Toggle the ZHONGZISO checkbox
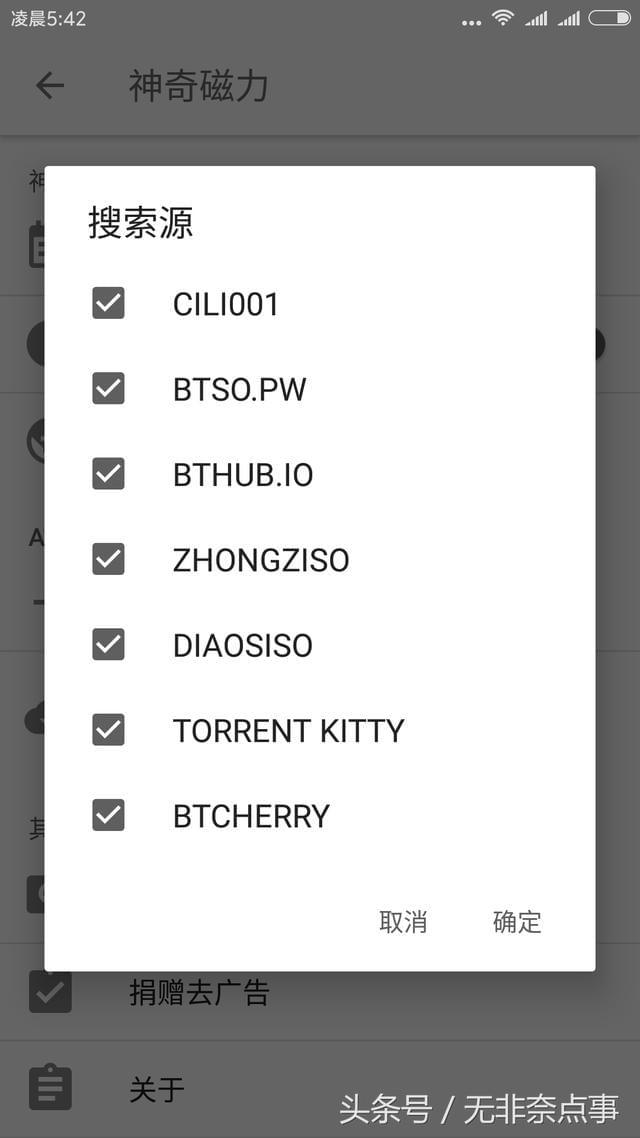The image size is (640, 1138). 108,559
